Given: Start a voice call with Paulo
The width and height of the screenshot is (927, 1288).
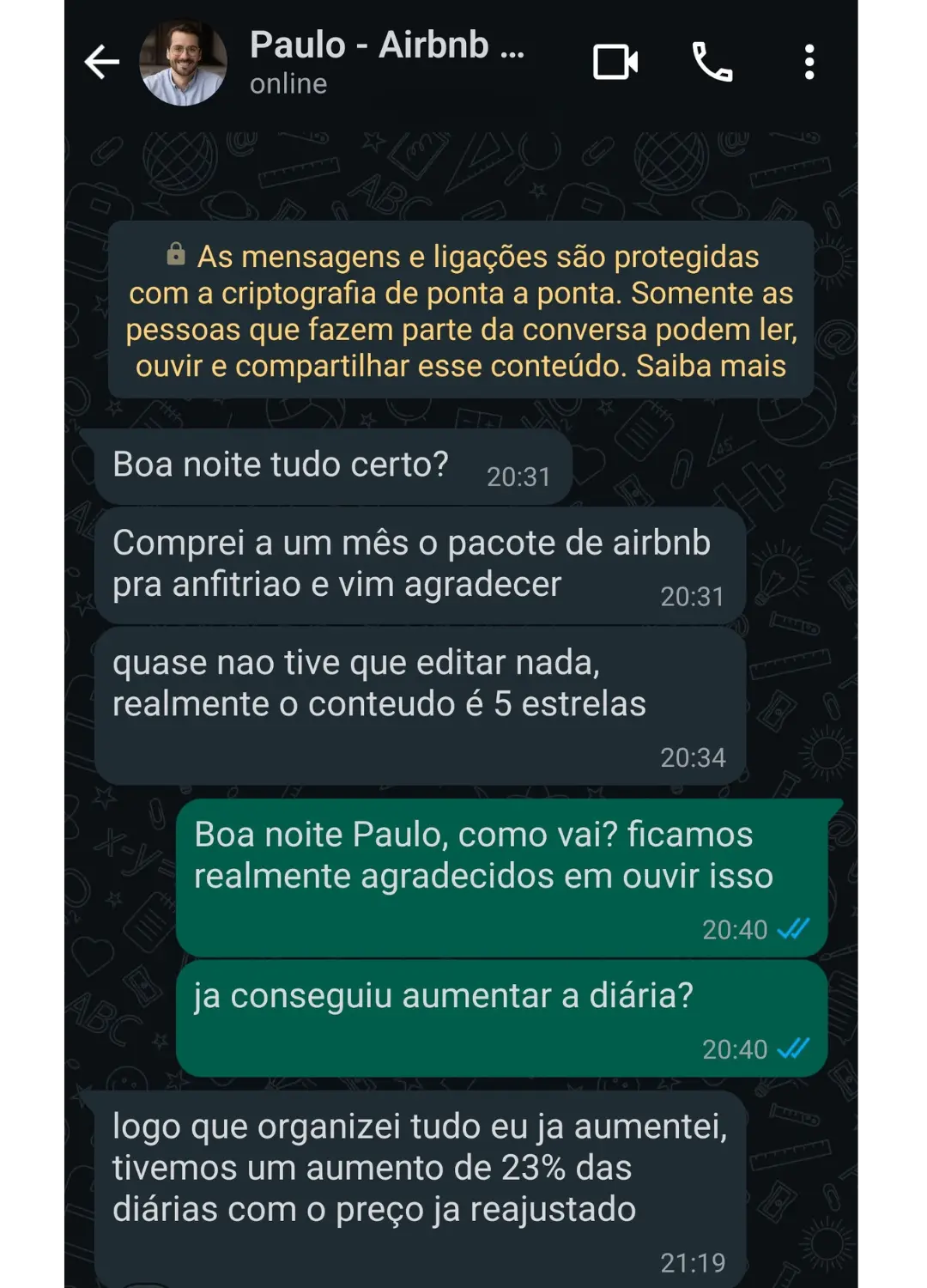Looking at the screenshot, I should [712, 63].
